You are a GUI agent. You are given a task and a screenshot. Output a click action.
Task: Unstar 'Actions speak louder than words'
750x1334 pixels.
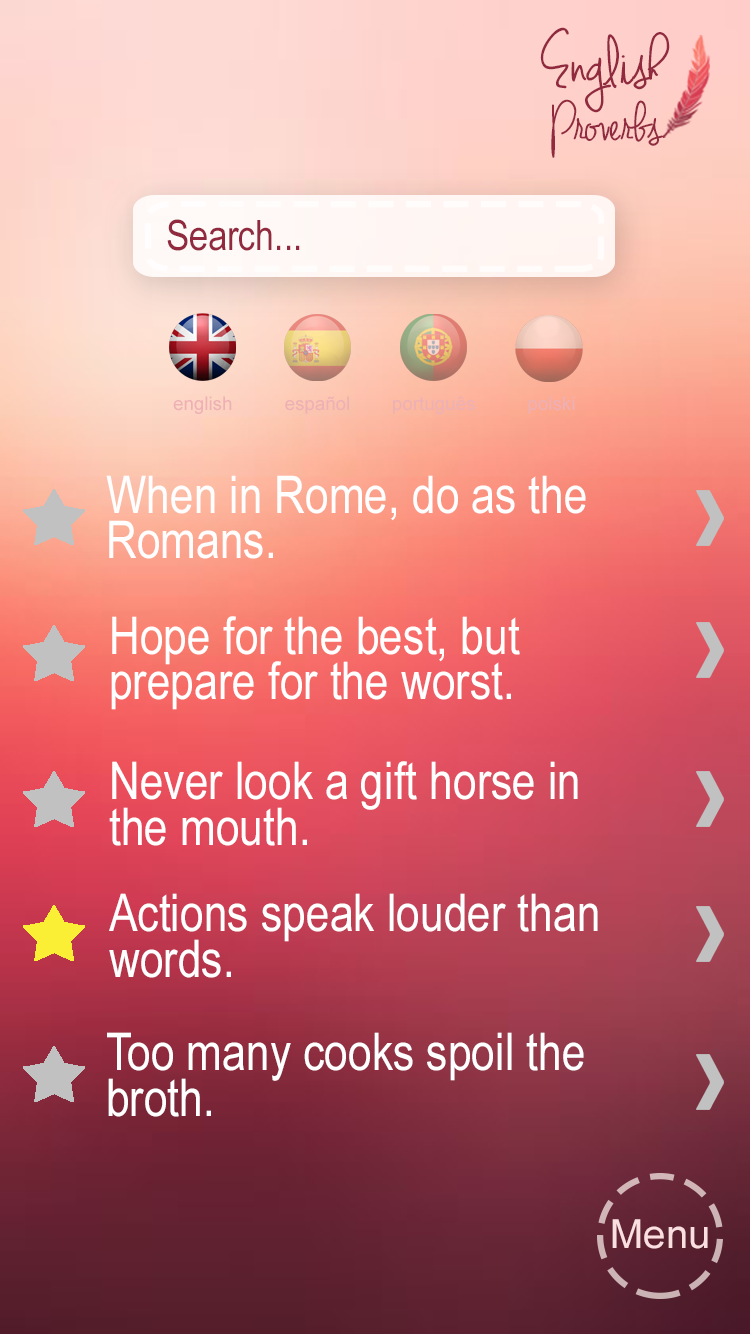pos(54,934)
